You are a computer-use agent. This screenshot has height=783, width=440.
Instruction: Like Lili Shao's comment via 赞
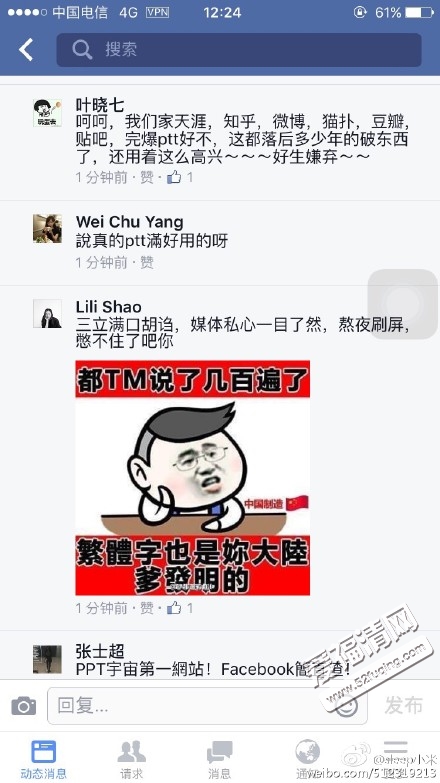[x=147, y=608]
